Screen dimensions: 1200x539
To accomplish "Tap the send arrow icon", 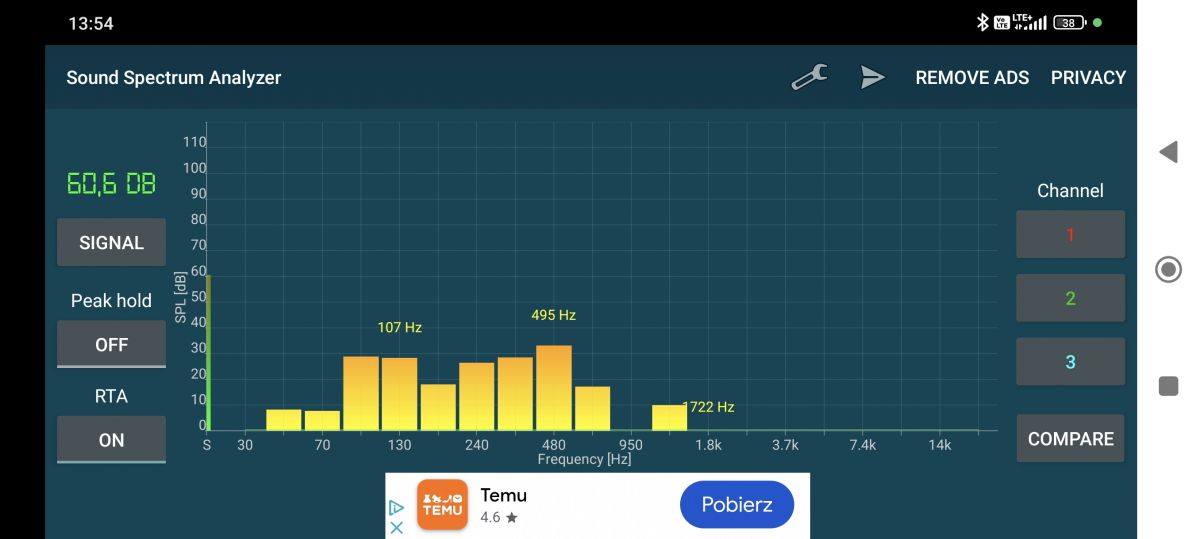I will [x=873, y=77].
